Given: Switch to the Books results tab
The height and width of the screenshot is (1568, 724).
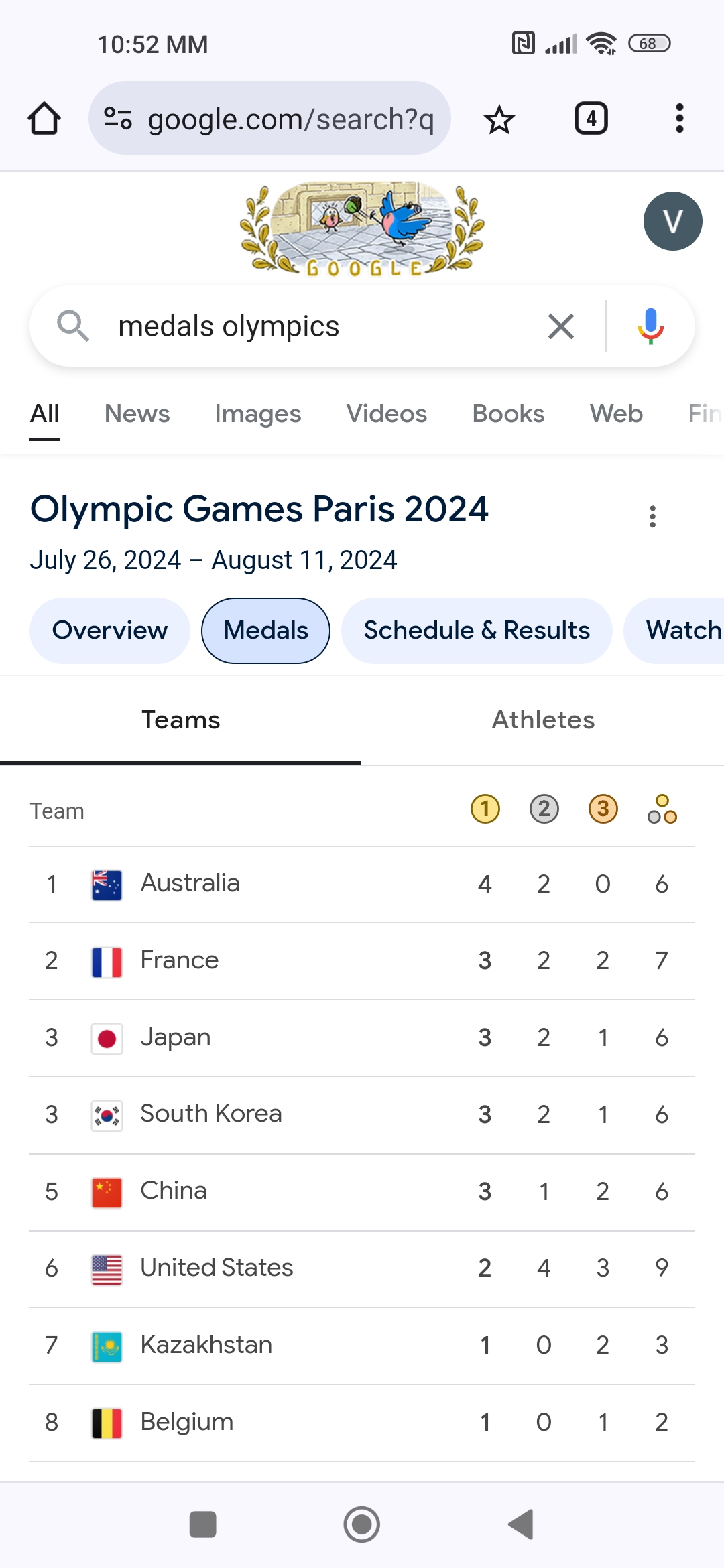Looking at the screenshot, I should click(508, 414).
